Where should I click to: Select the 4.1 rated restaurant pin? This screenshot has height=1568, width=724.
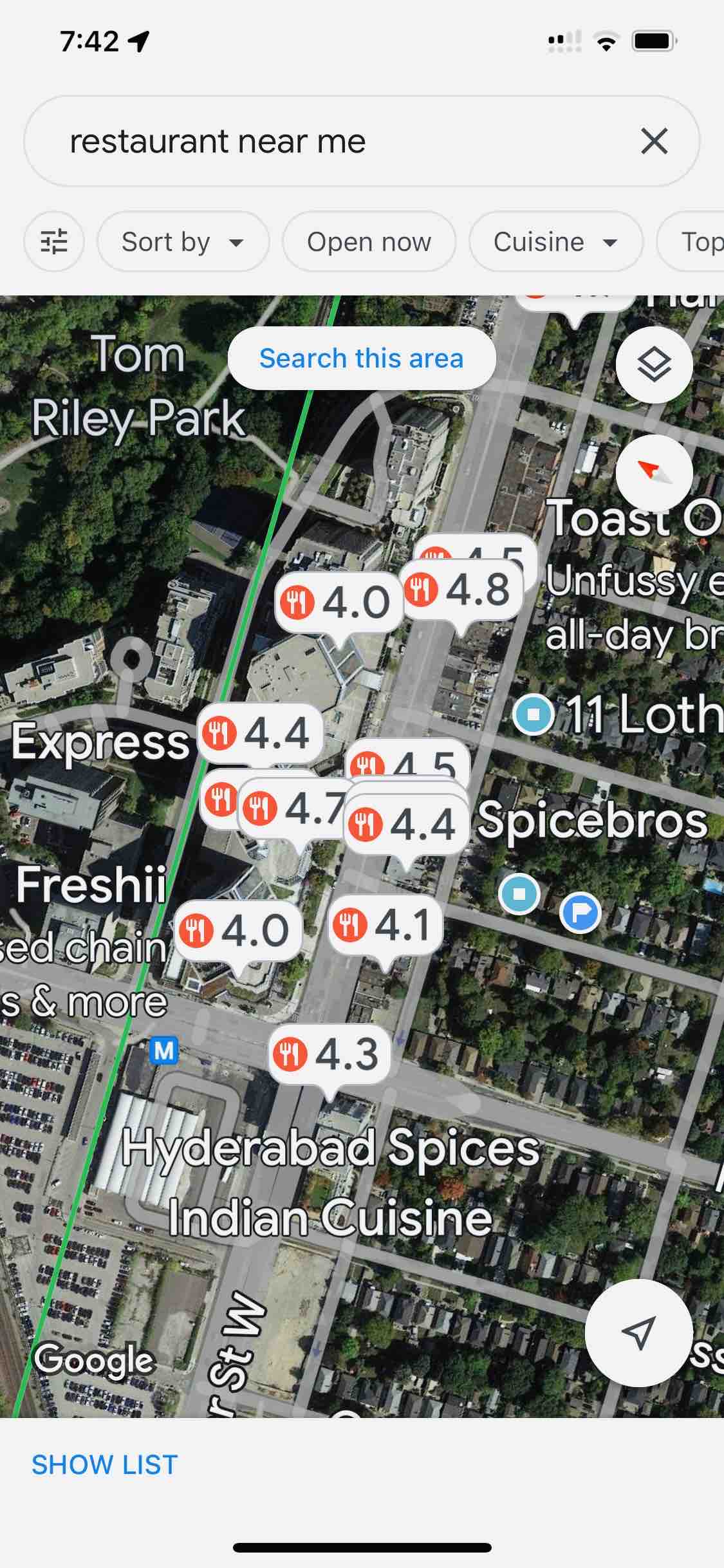click(385, 926)
